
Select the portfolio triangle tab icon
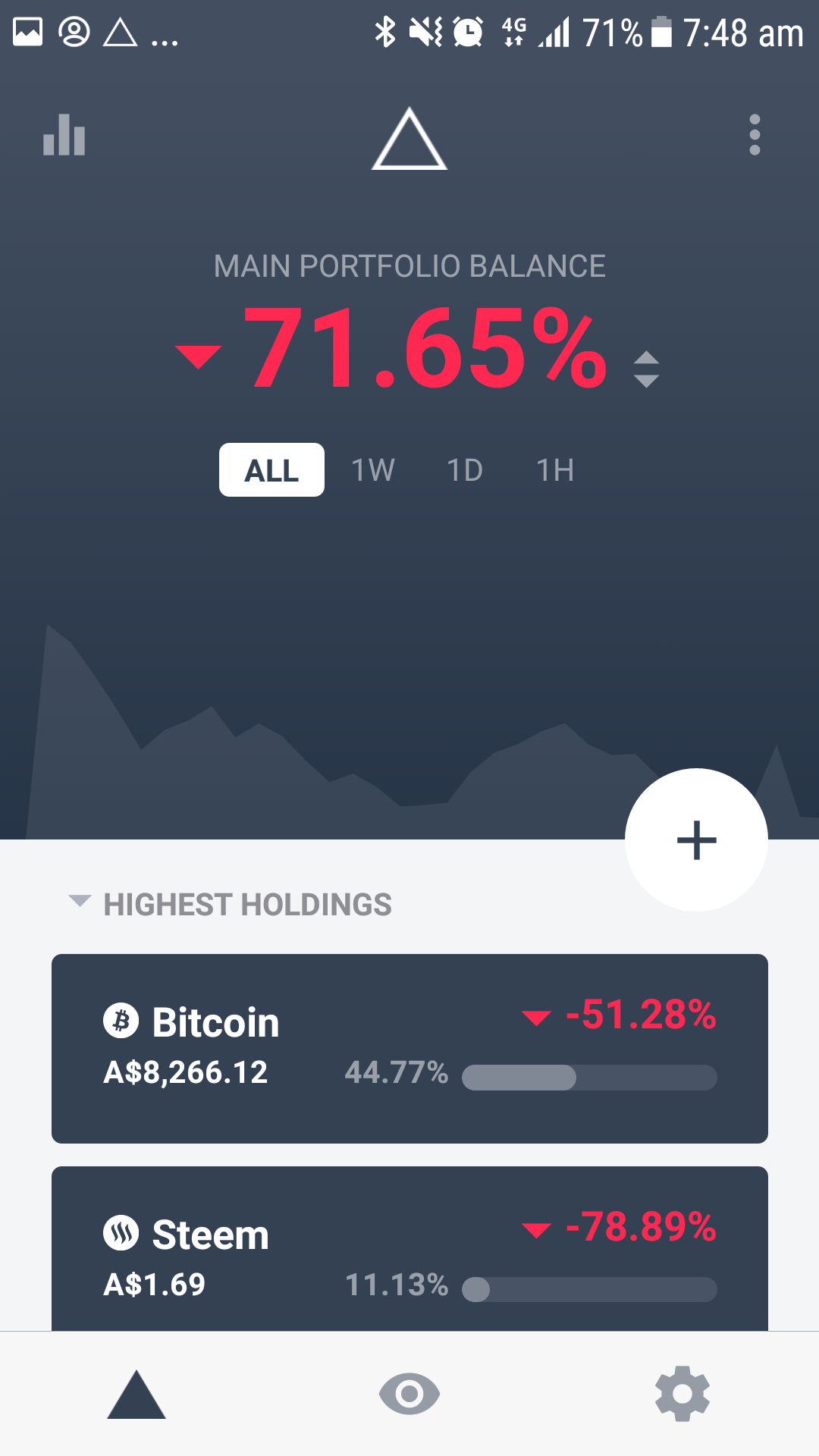click(136, 1393)
